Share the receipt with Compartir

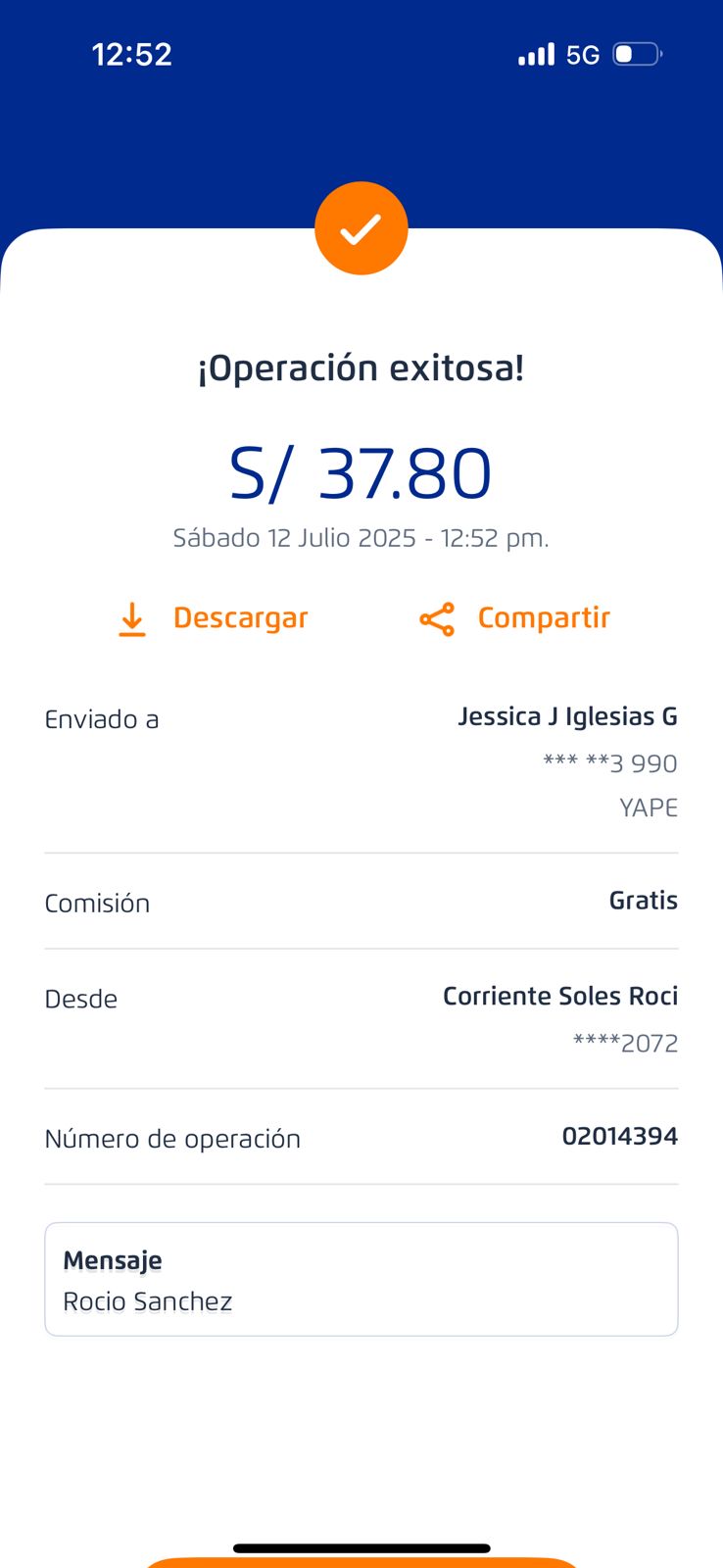tap(514, 618)
